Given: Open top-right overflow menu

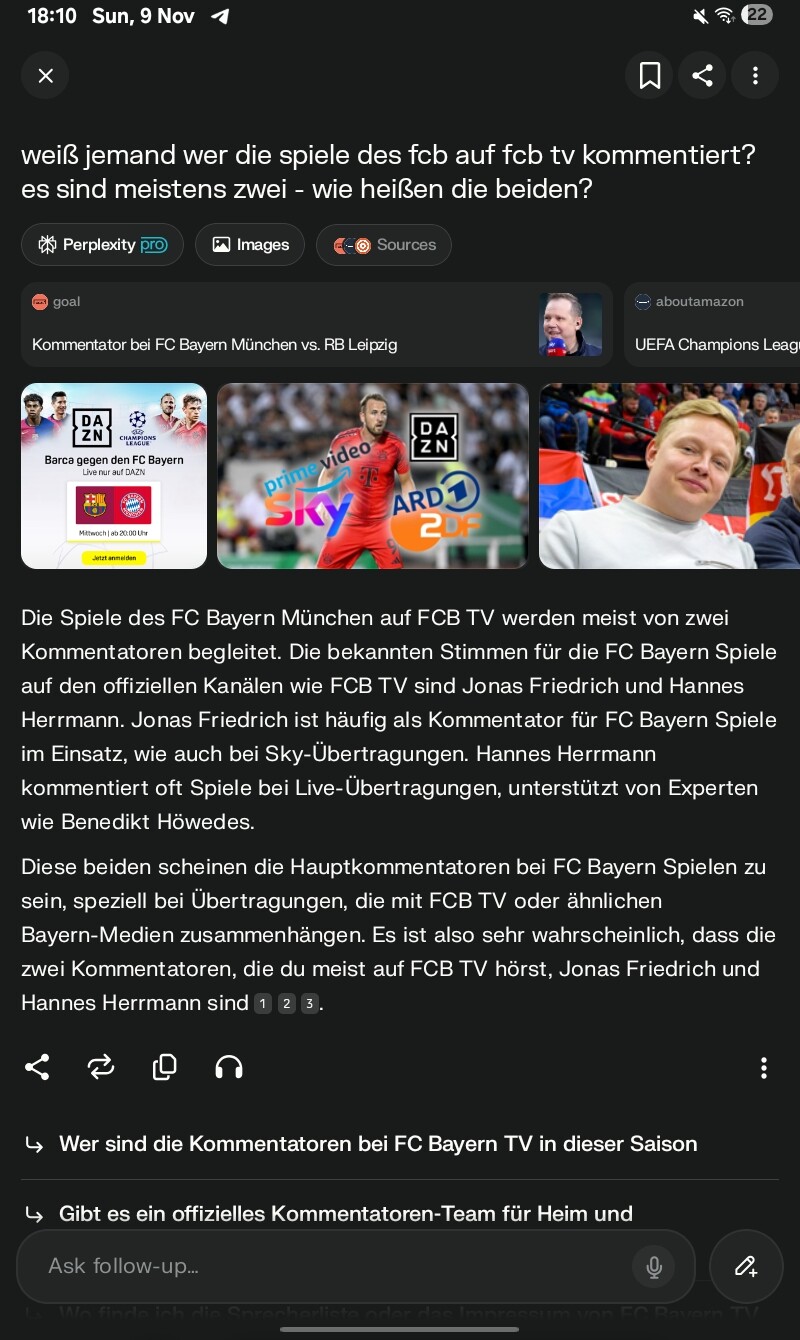Looking at the screenshot, I should point(755,76).
